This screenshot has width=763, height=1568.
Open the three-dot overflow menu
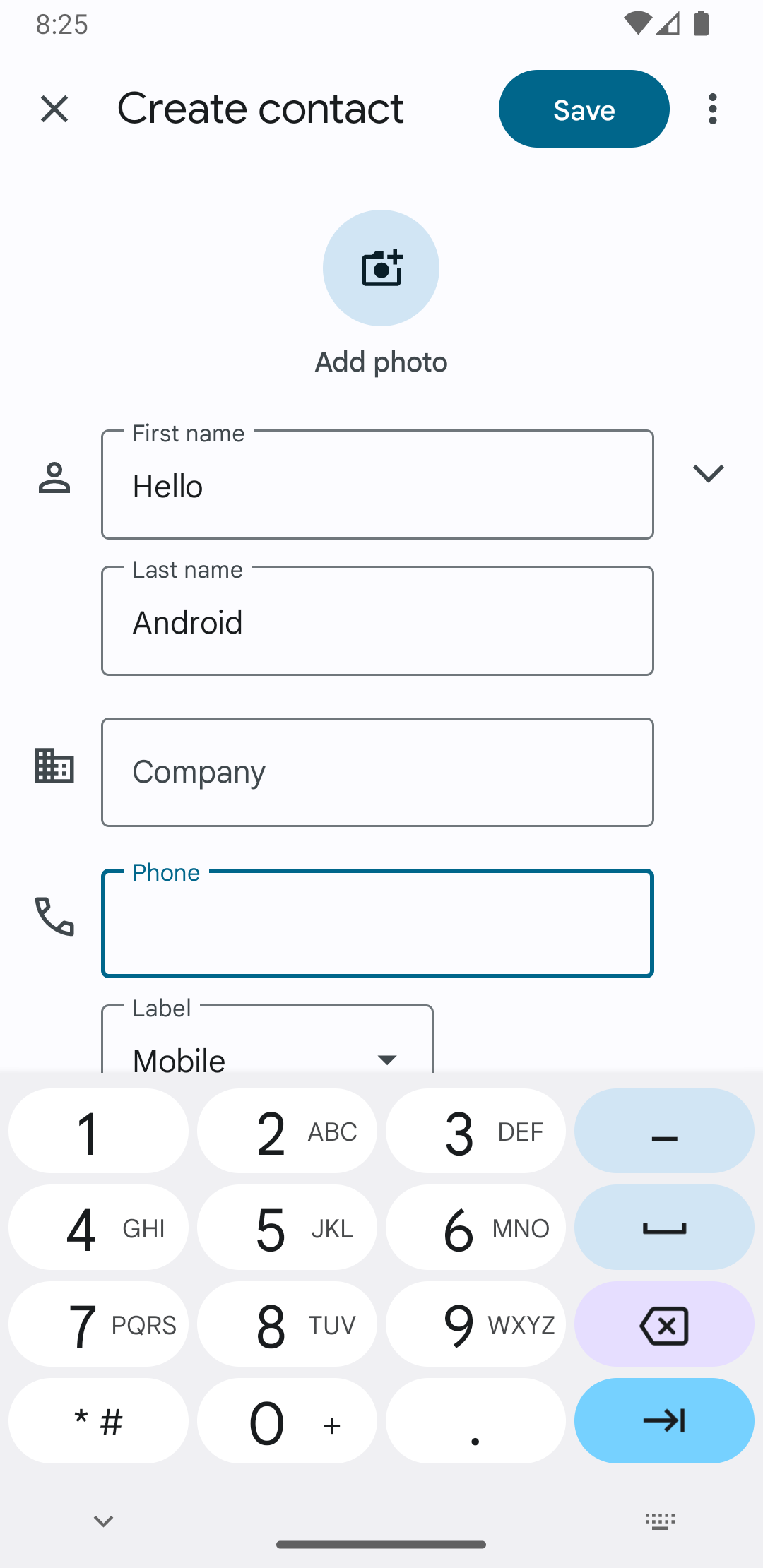point(712,109)
